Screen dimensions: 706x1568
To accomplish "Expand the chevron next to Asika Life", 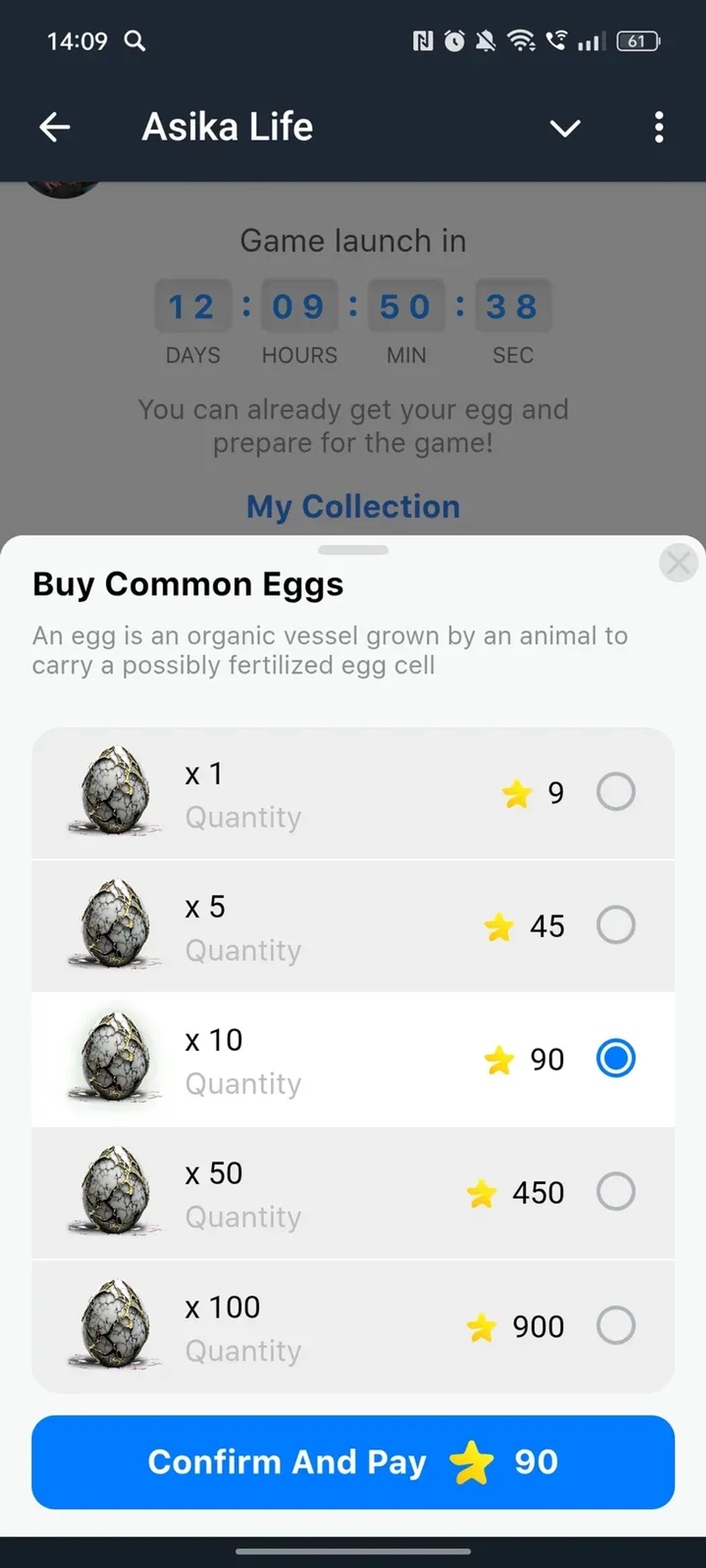I will [x=565, y=128].
